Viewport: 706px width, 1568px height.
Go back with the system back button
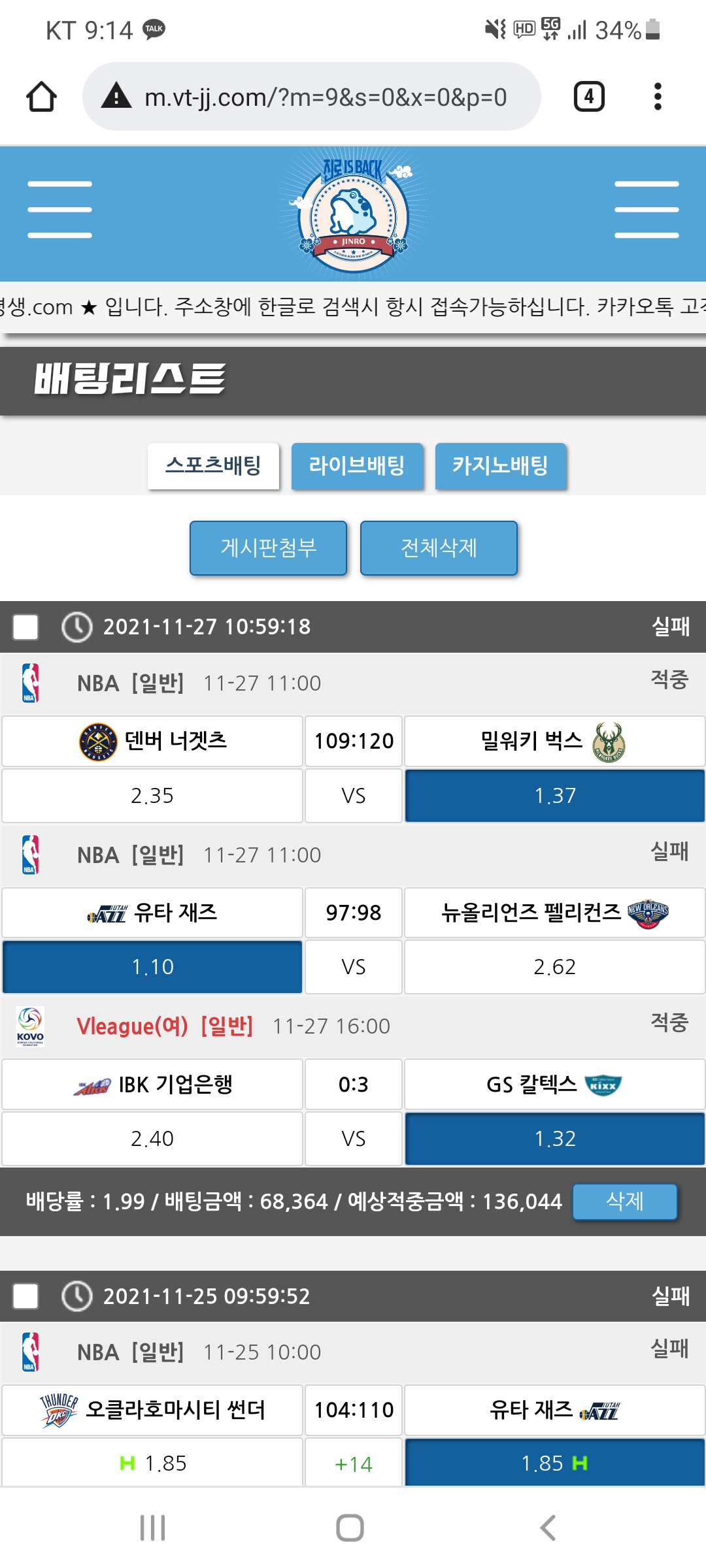tap(548, 1528)
